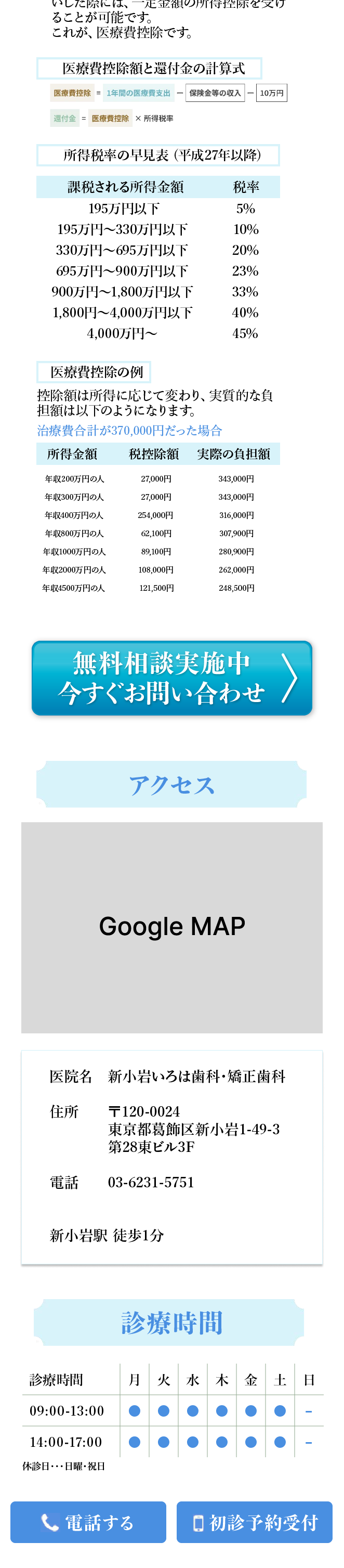This screenshot has height=1568, width=344.
Task: Call the clinic with 電話する
Action: pyautogui.click(x=88, y=1521)
